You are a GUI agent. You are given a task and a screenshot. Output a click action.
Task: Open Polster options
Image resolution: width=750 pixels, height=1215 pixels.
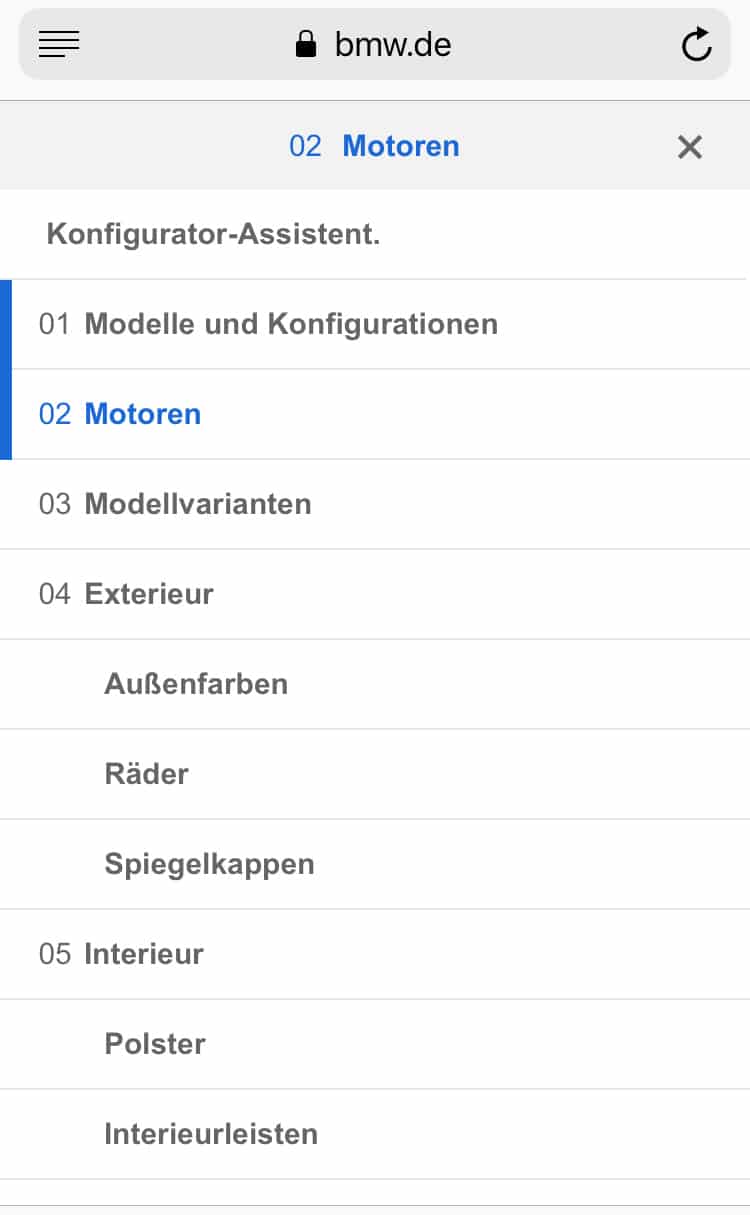click(375, 1044)
